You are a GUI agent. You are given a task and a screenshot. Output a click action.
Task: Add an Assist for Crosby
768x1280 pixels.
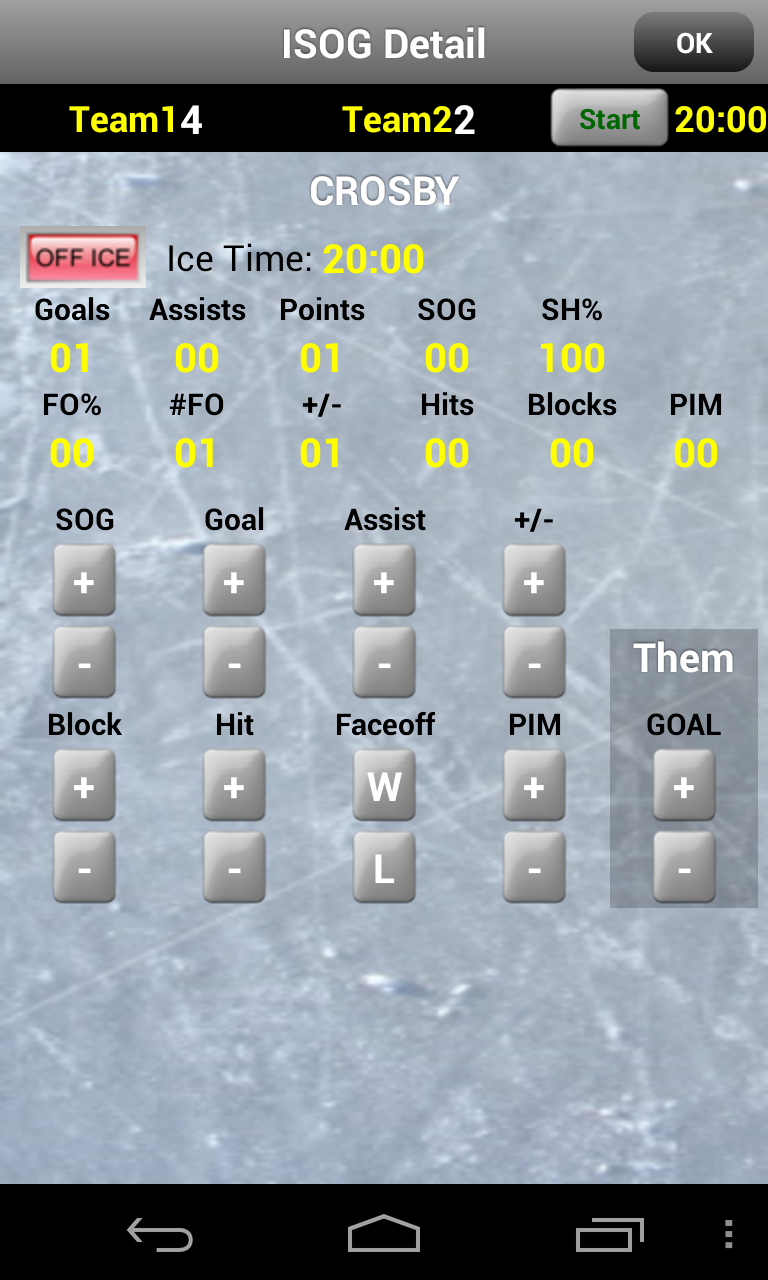[x=384, y=581]
